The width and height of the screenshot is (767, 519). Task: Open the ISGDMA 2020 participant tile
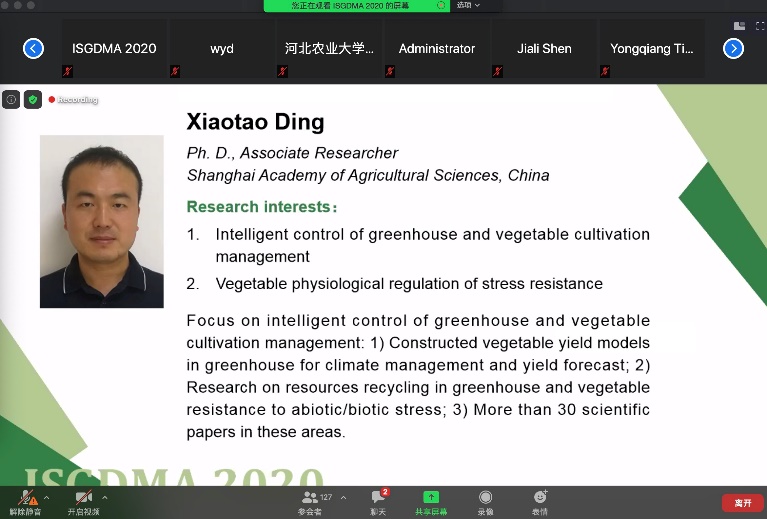[x=114, y=49]
